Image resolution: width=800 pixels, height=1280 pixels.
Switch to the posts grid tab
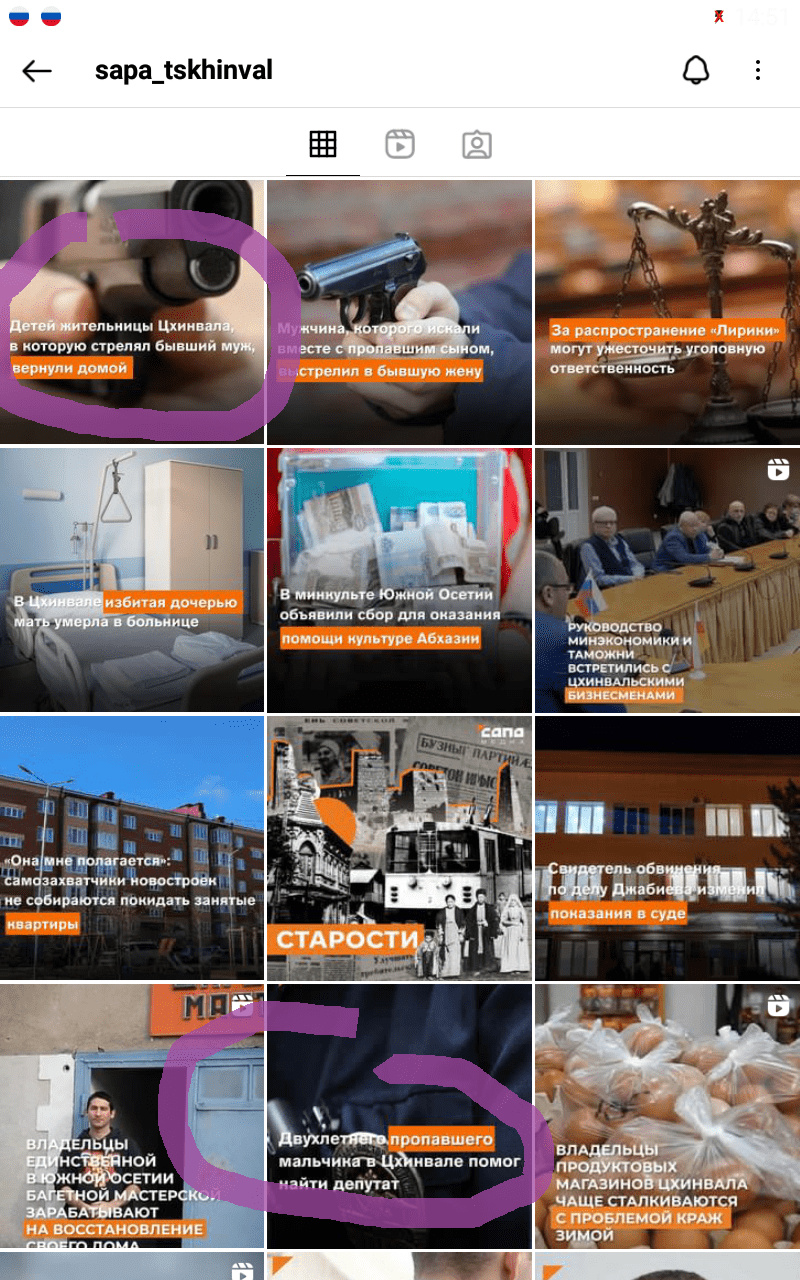322,144
